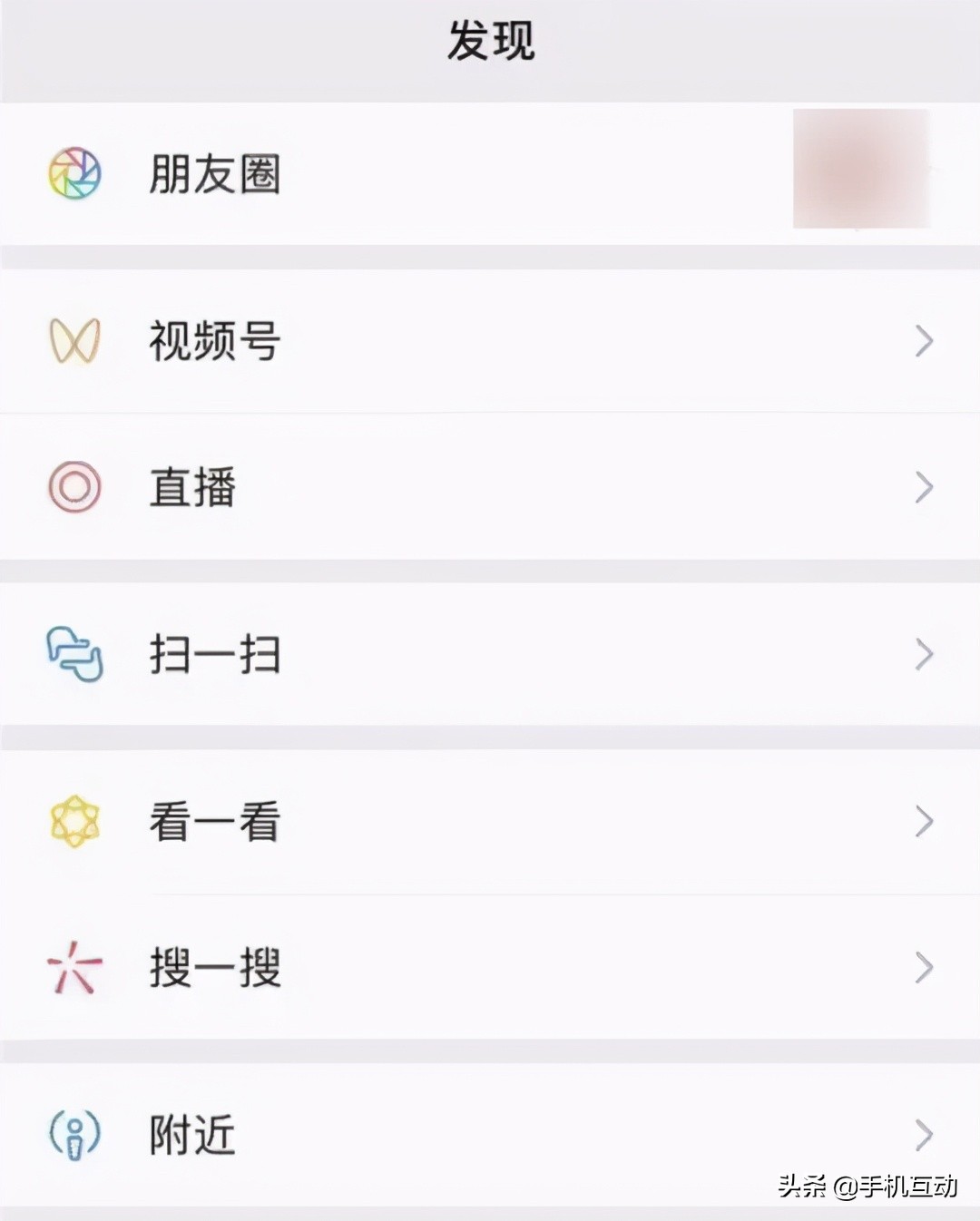This screenshot has height=1221, width=980.
Task: Open the 扫一扫 QR scan icon
Action: point(75,653)
